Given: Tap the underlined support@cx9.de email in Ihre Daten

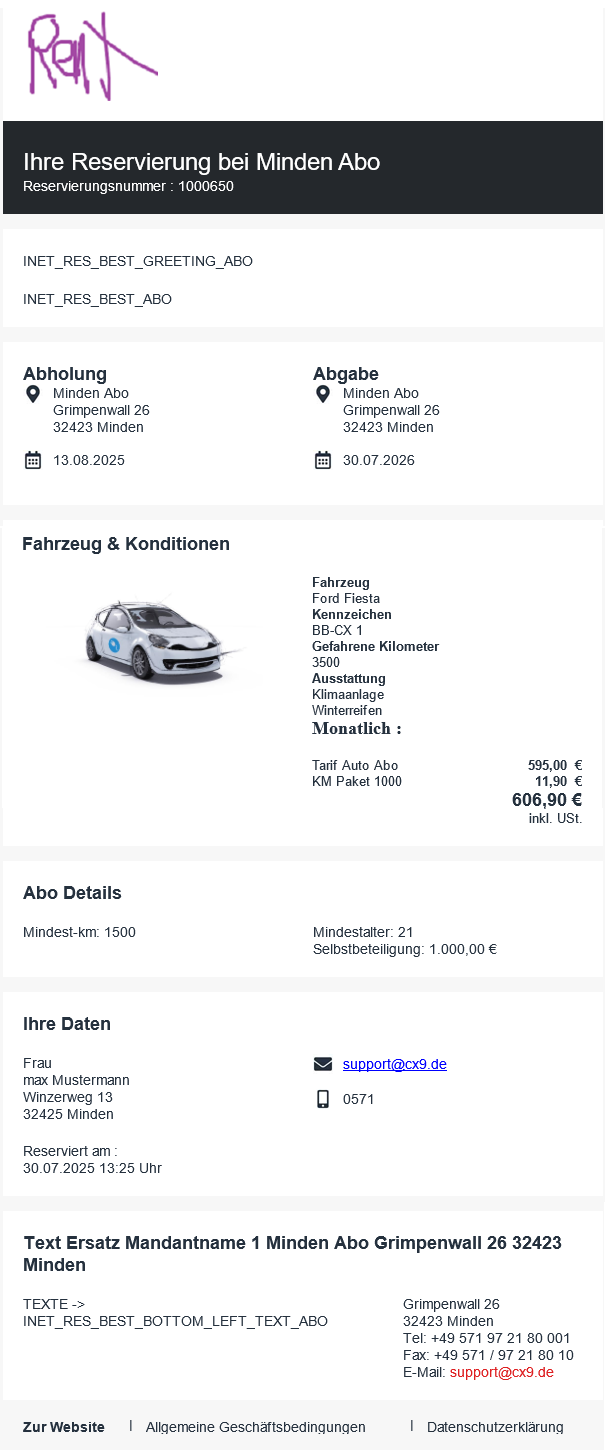Looking at the screenshot, I should click(394, 1064).
